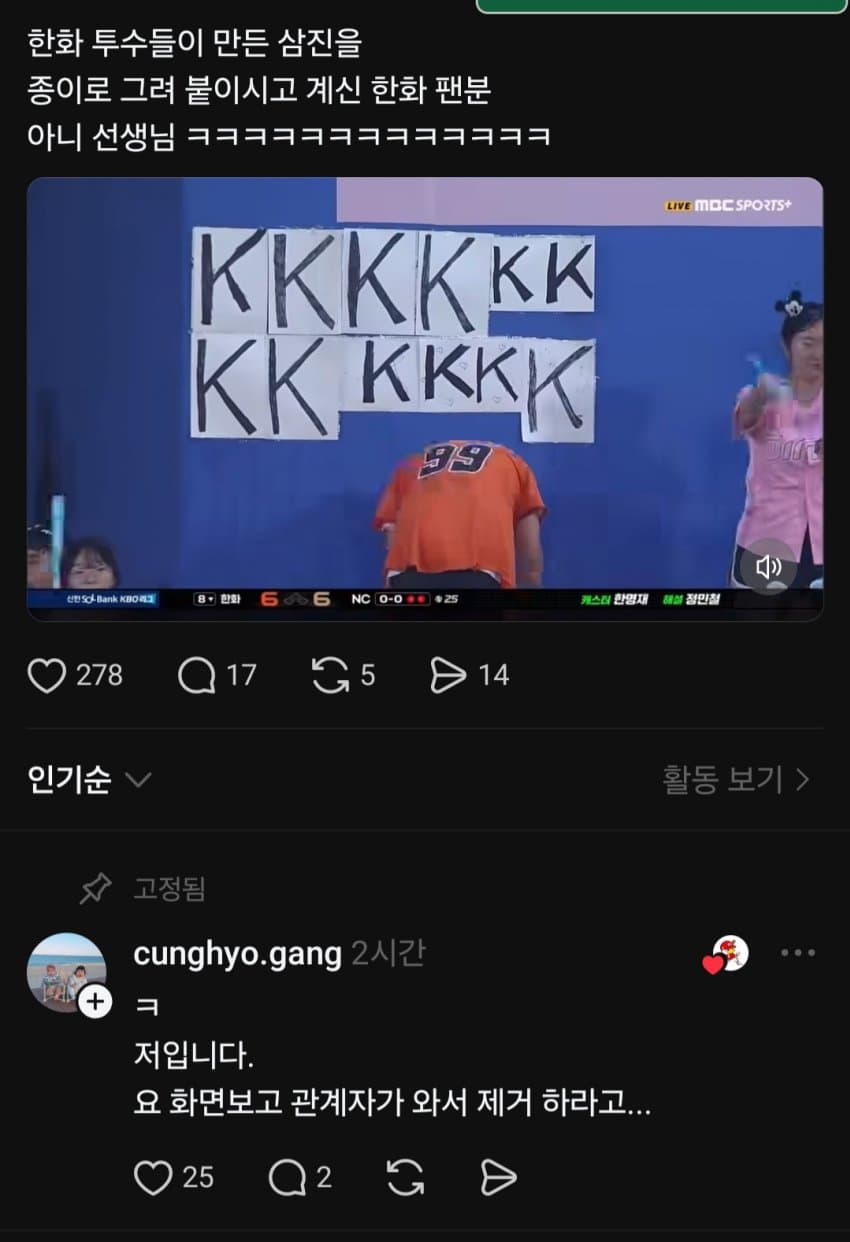Like the main post with 278 likes
The width and height of the screenshot is (850, 1242).
pos(46,677)
